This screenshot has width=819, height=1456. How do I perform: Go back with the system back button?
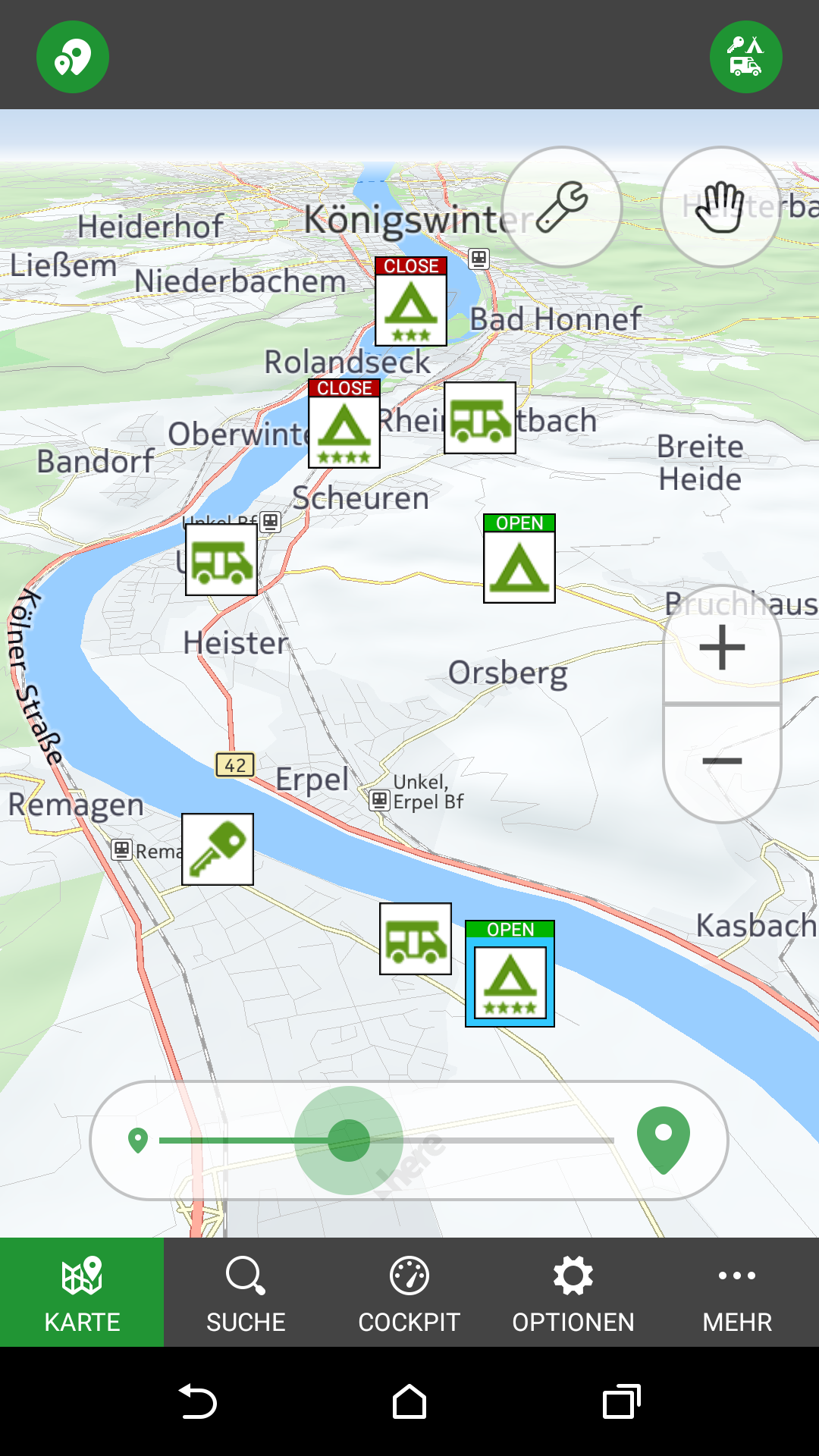point(197,1401)
